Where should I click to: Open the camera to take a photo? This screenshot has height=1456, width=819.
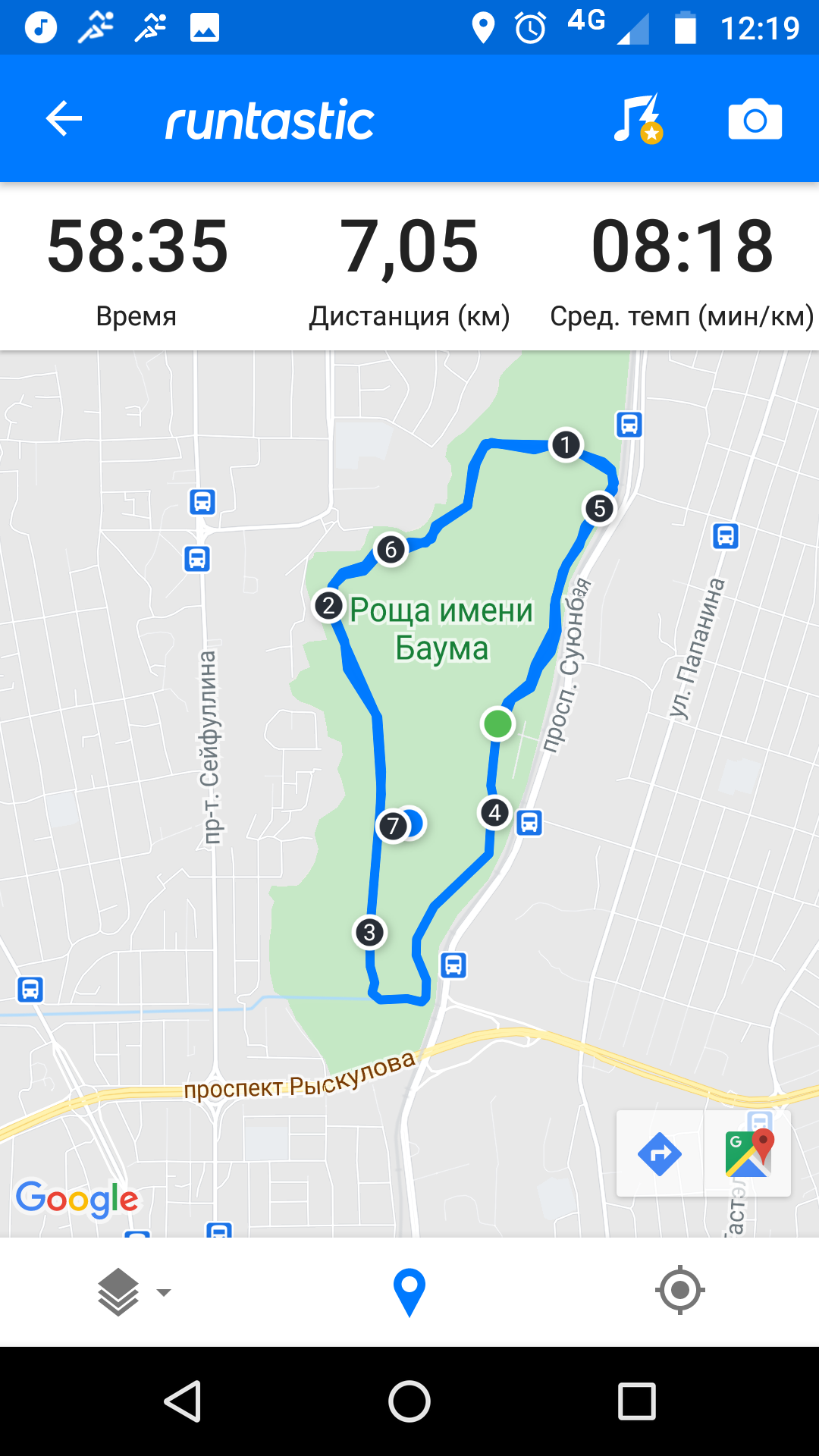point(755,120)
